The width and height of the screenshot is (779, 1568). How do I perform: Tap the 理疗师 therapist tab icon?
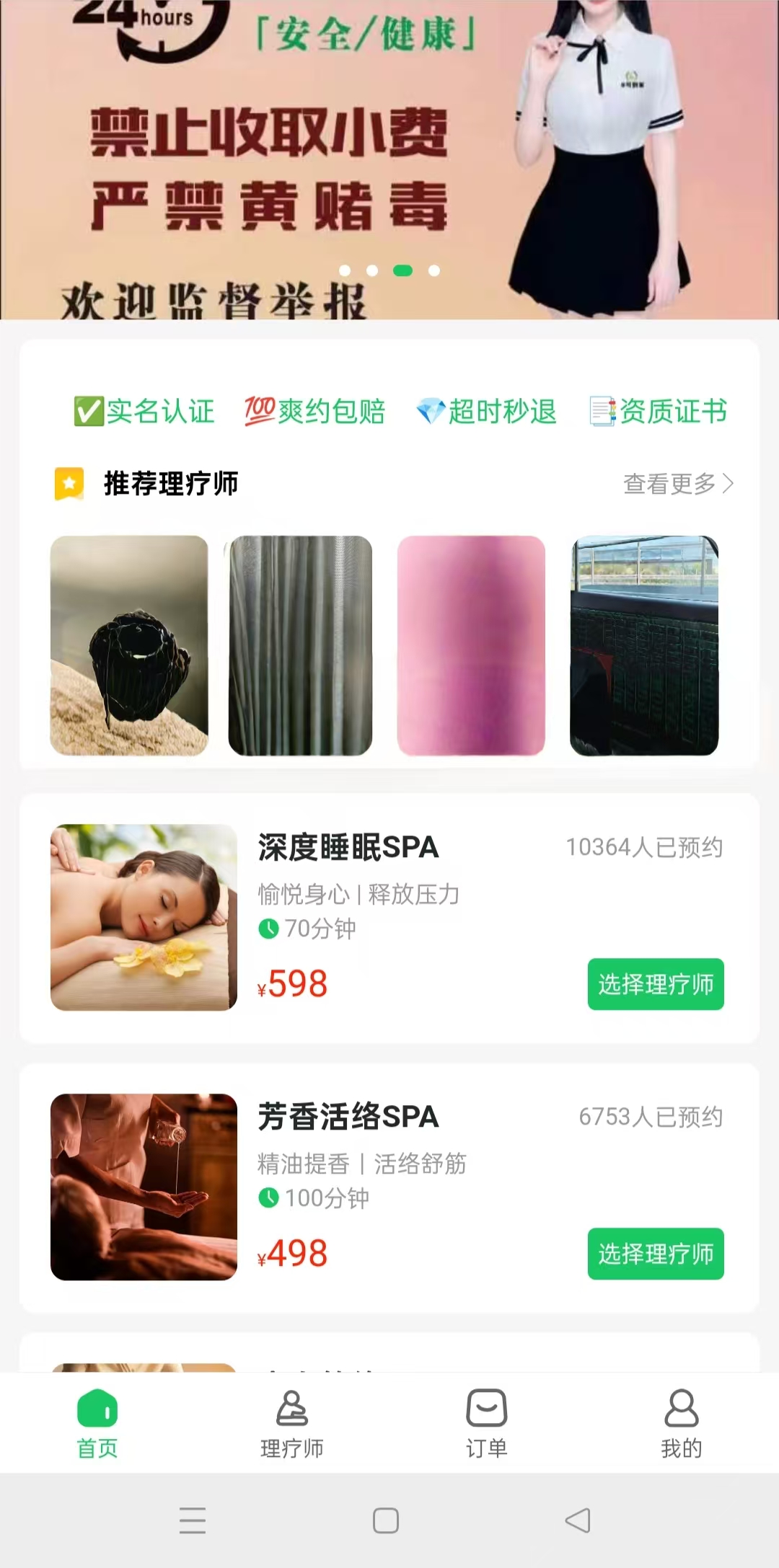pos(292,1409)
